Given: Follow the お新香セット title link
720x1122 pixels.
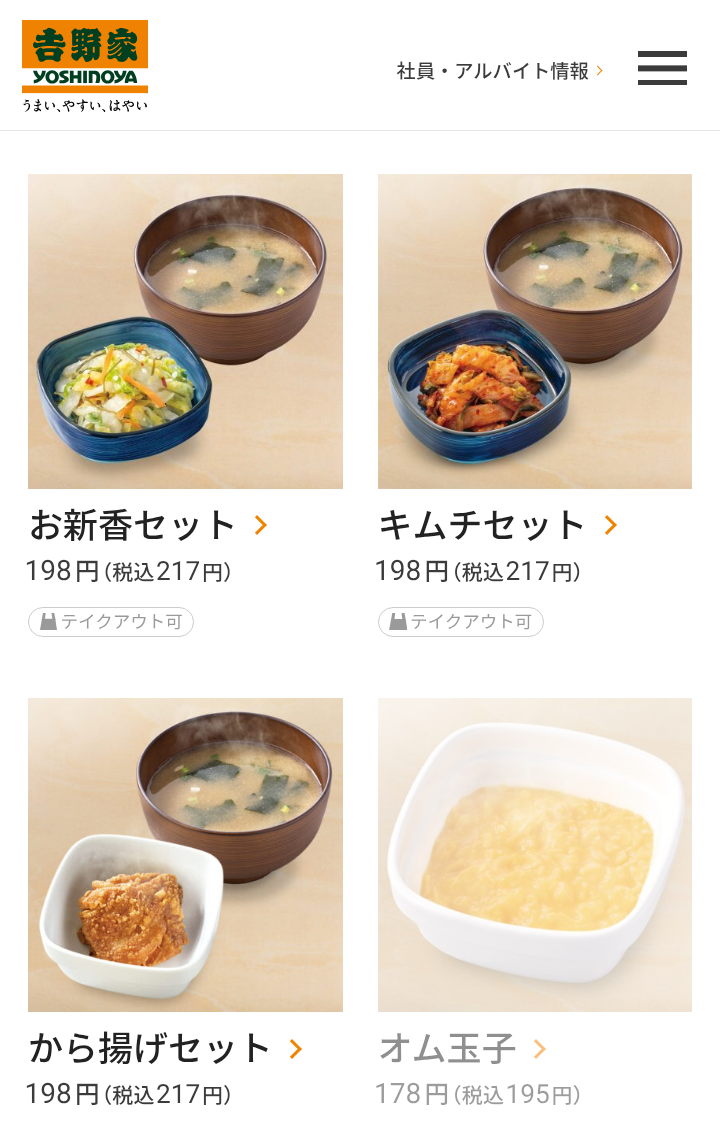Looking at the screenshot, I should (148, 525).
